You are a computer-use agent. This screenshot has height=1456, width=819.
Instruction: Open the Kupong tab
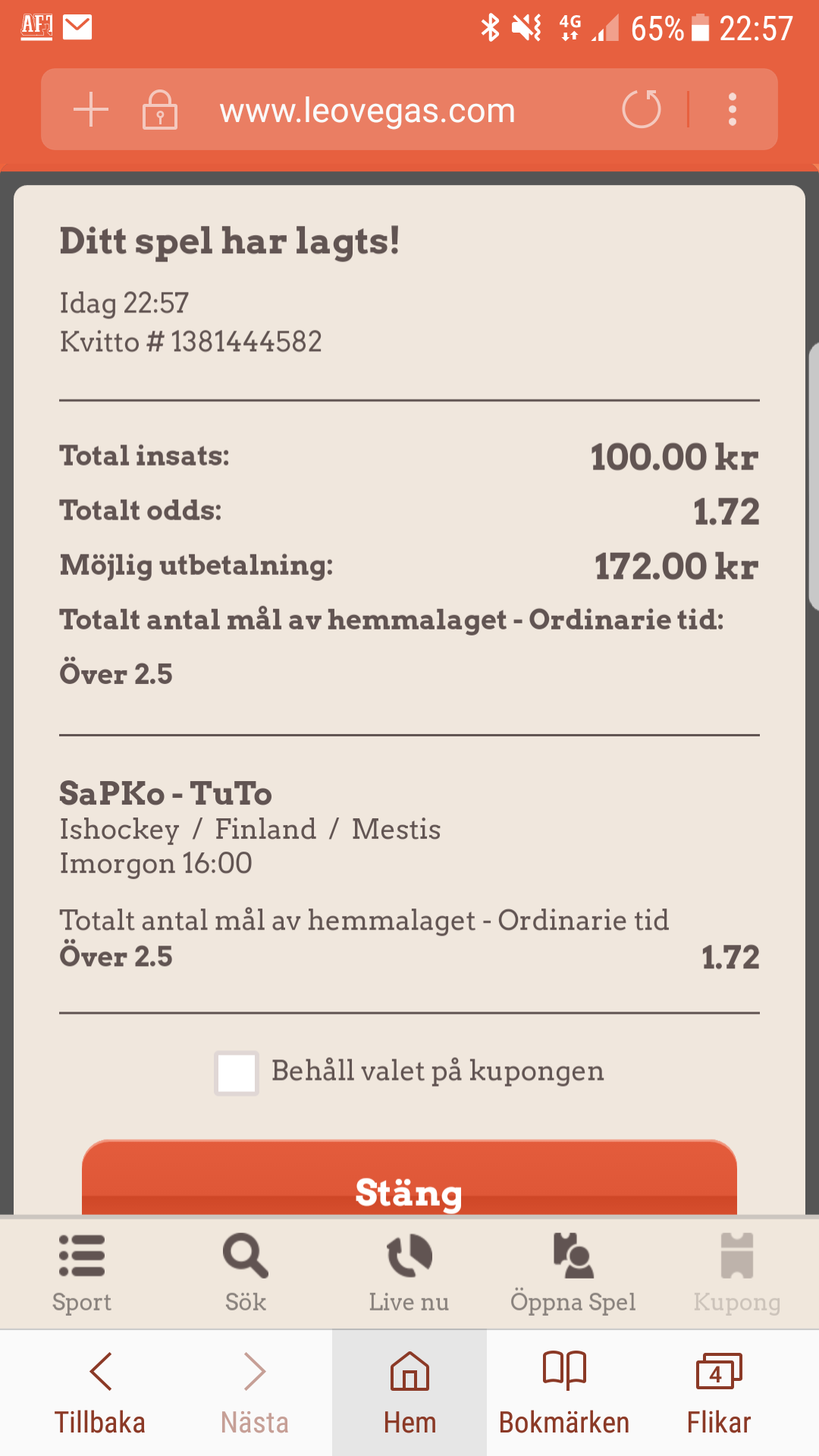click(737, 1273)
